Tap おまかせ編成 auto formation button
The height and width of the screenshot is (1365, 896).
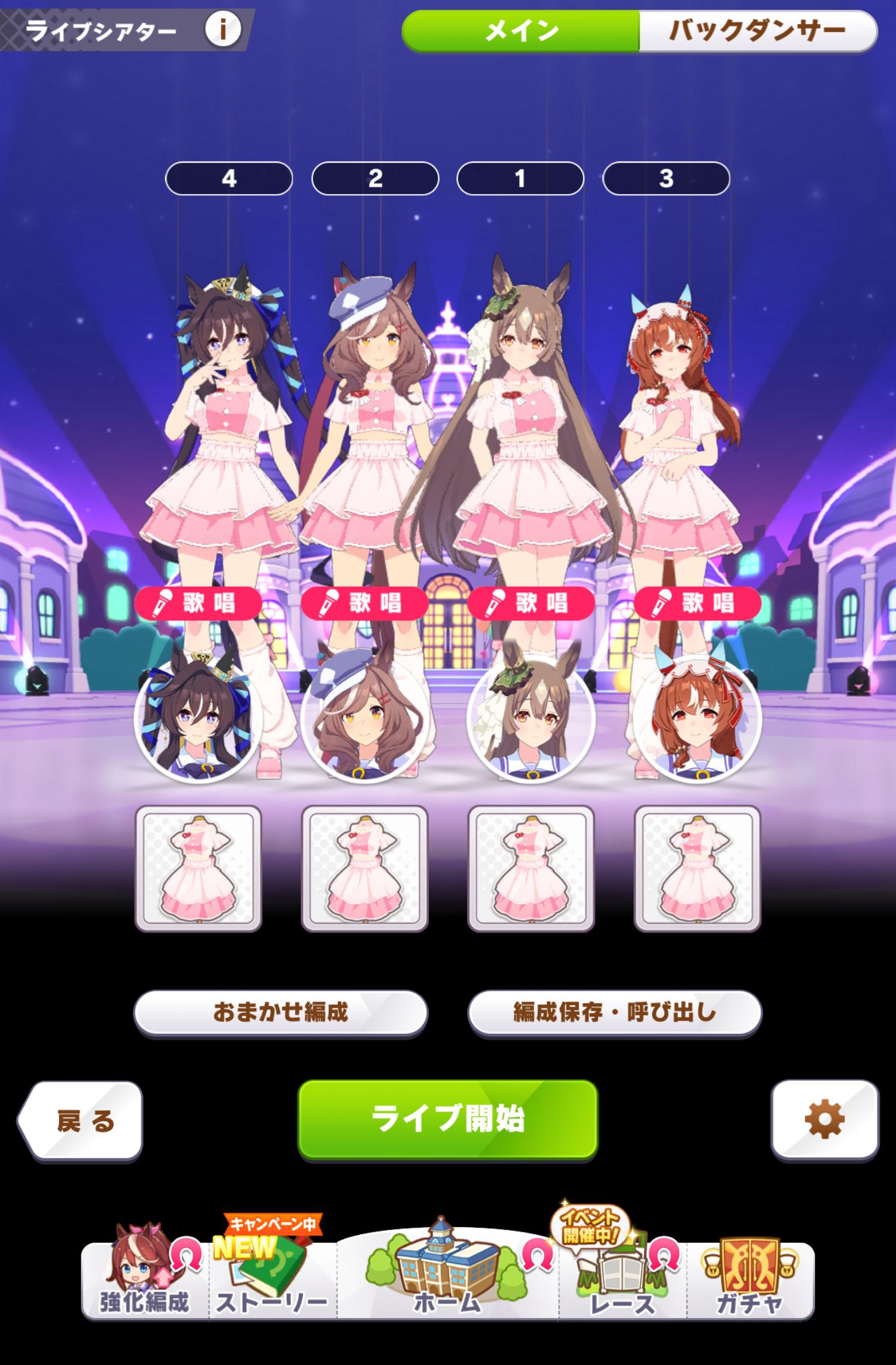click(x=281, y=1013)
